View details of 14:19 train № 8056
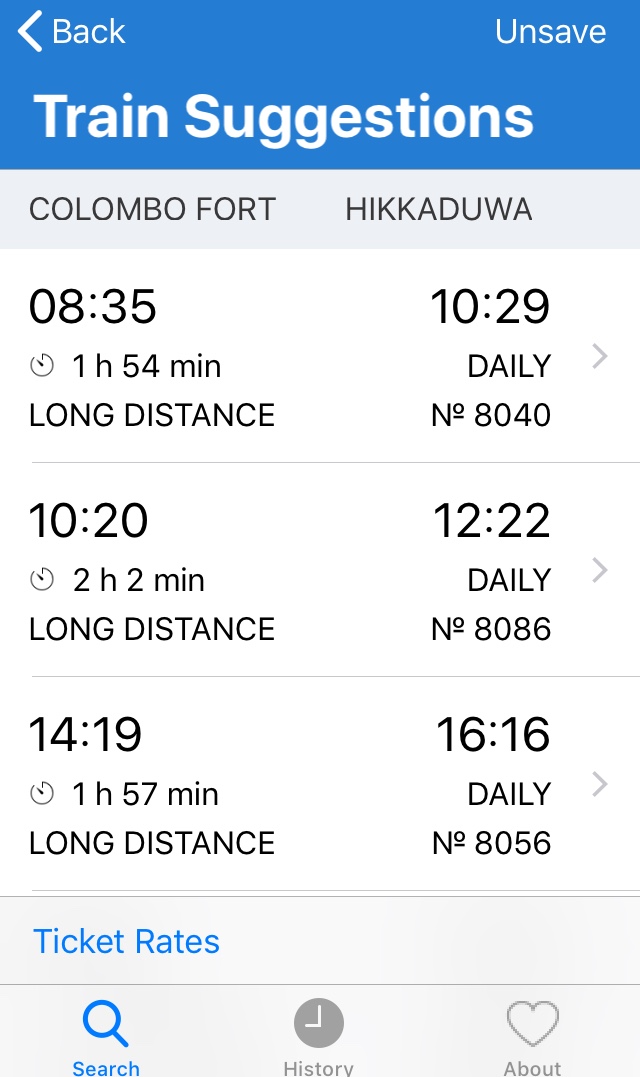640x1077 pixels. coord(320,785)
